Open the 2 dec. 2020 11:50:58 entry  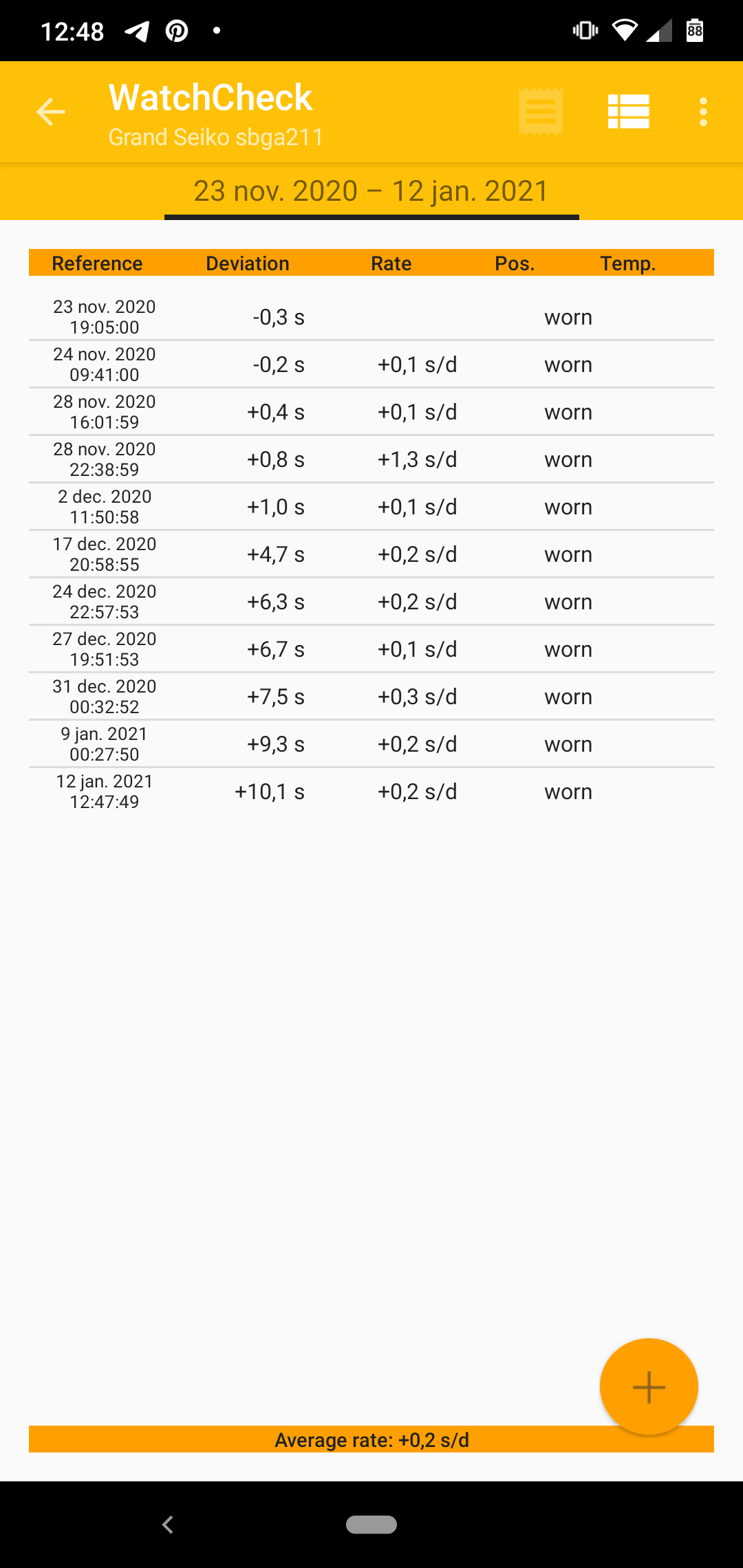pyautogui.click(x=371, y=507)
